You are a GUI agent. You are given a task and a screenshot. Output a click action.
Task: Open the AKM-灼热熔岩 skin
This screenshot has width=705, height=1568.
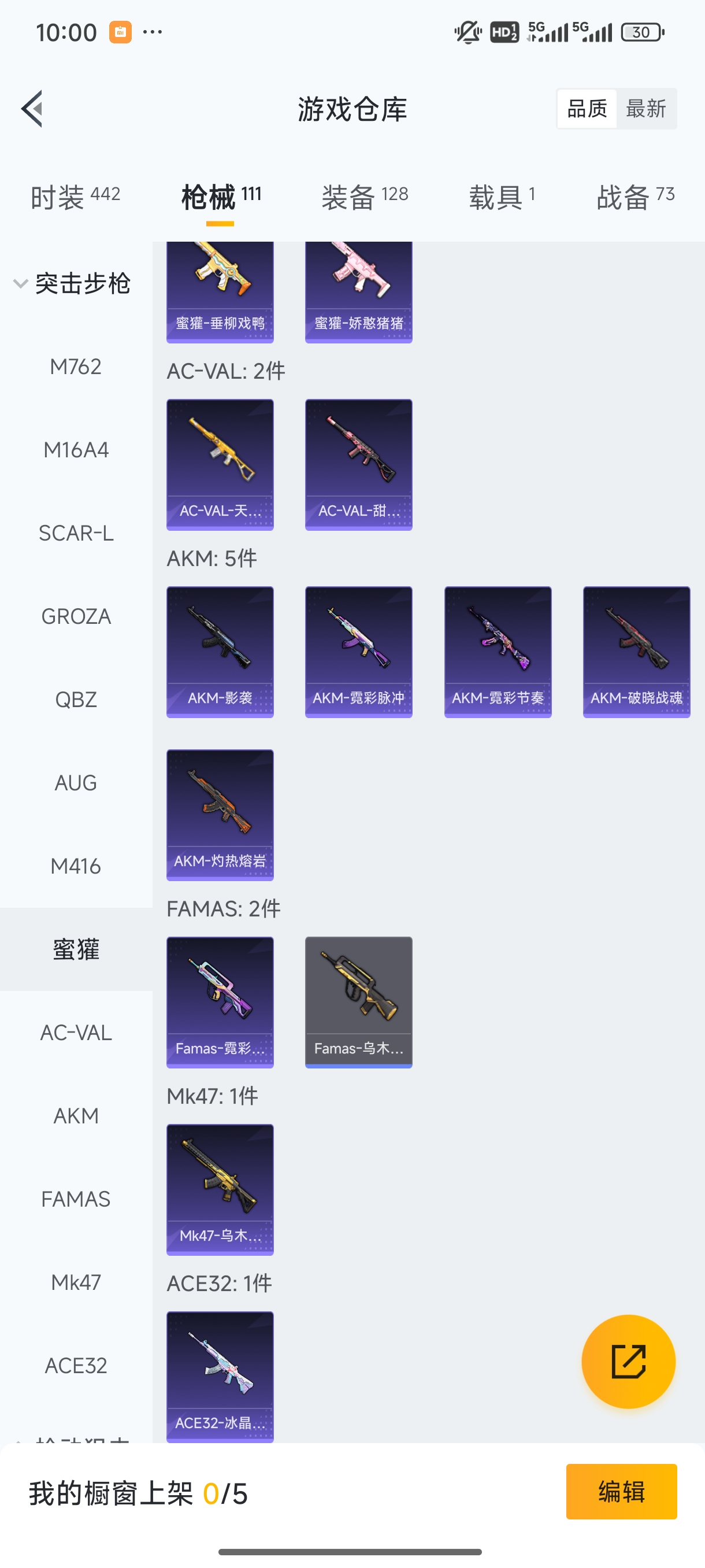pos(220,815)
